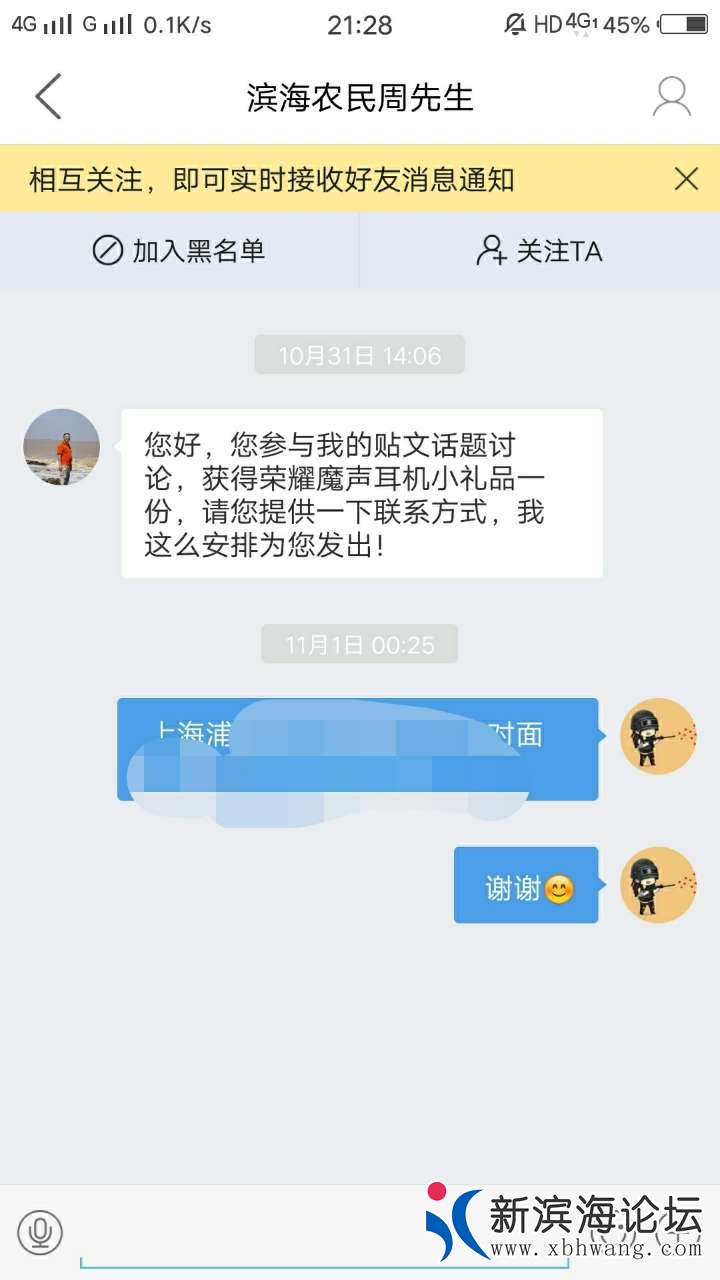Viewport: 720px width, 1280px height.
Task: Follow this user with 关注TA
Action: pyautogui.click(x=540, y=251)
